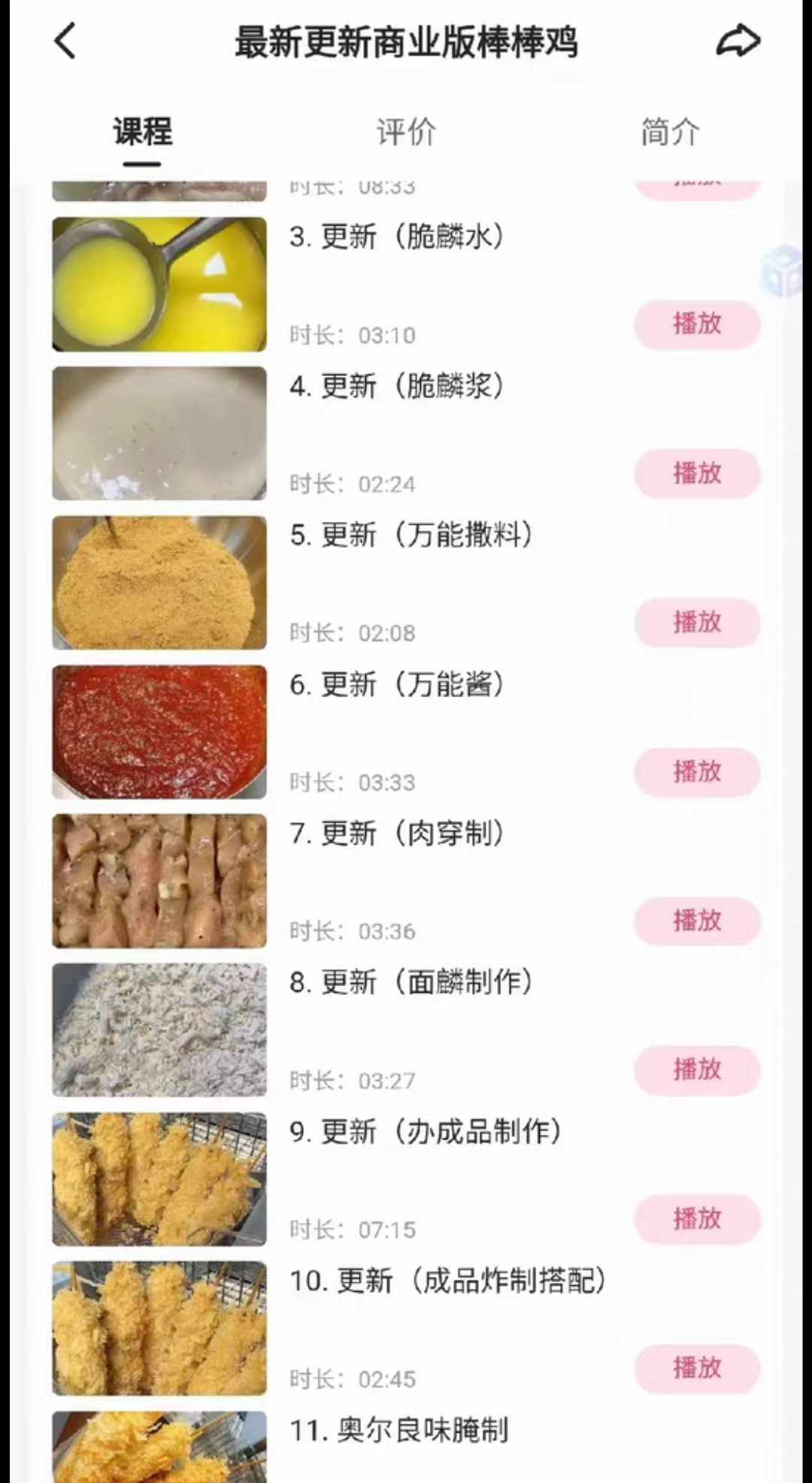Play lesson 9 更新（办成品制作）

point(696,1219)
